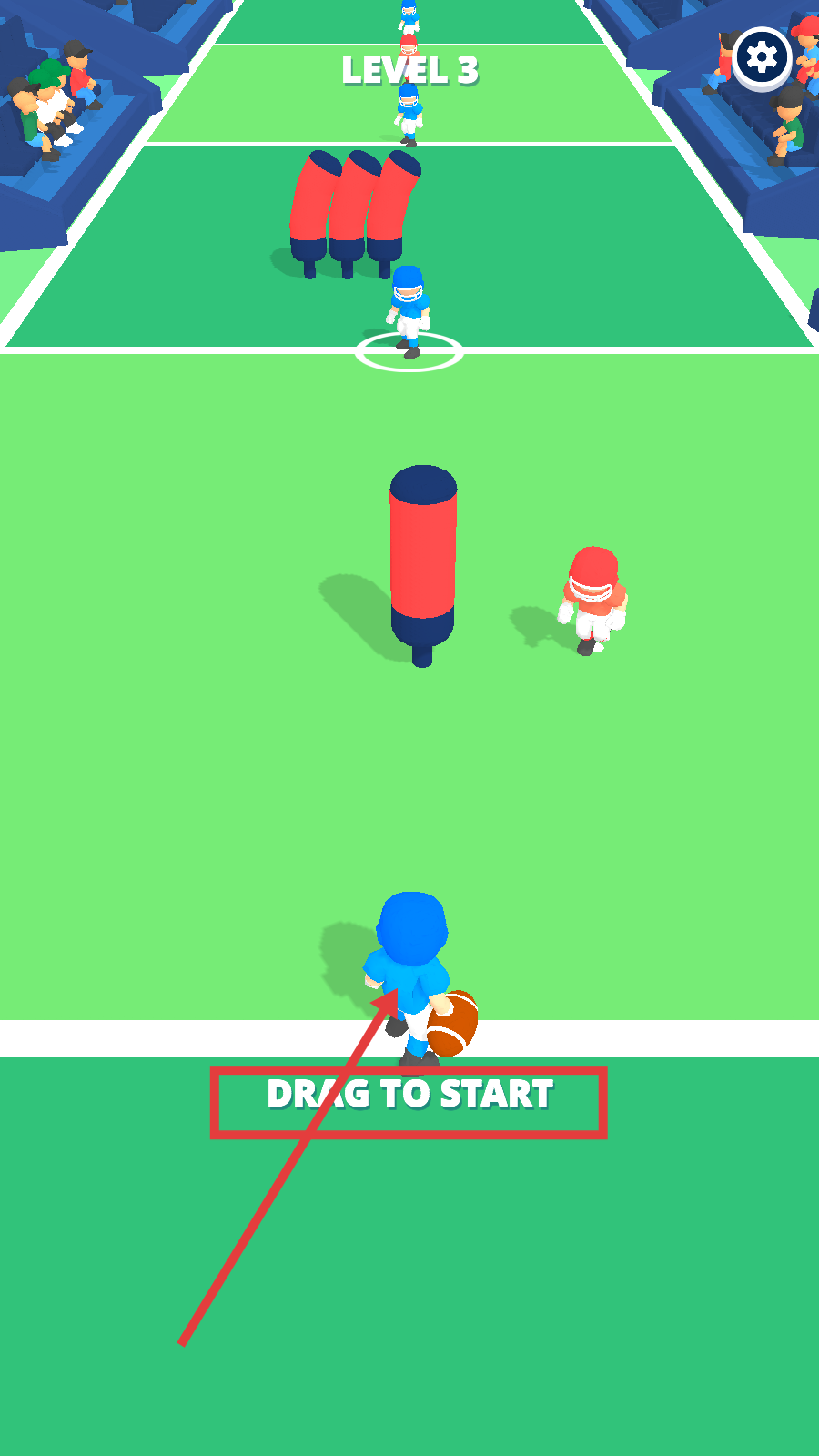Open the settings gear
Viewport: 819px width, 1456px height.
(761, 58)
